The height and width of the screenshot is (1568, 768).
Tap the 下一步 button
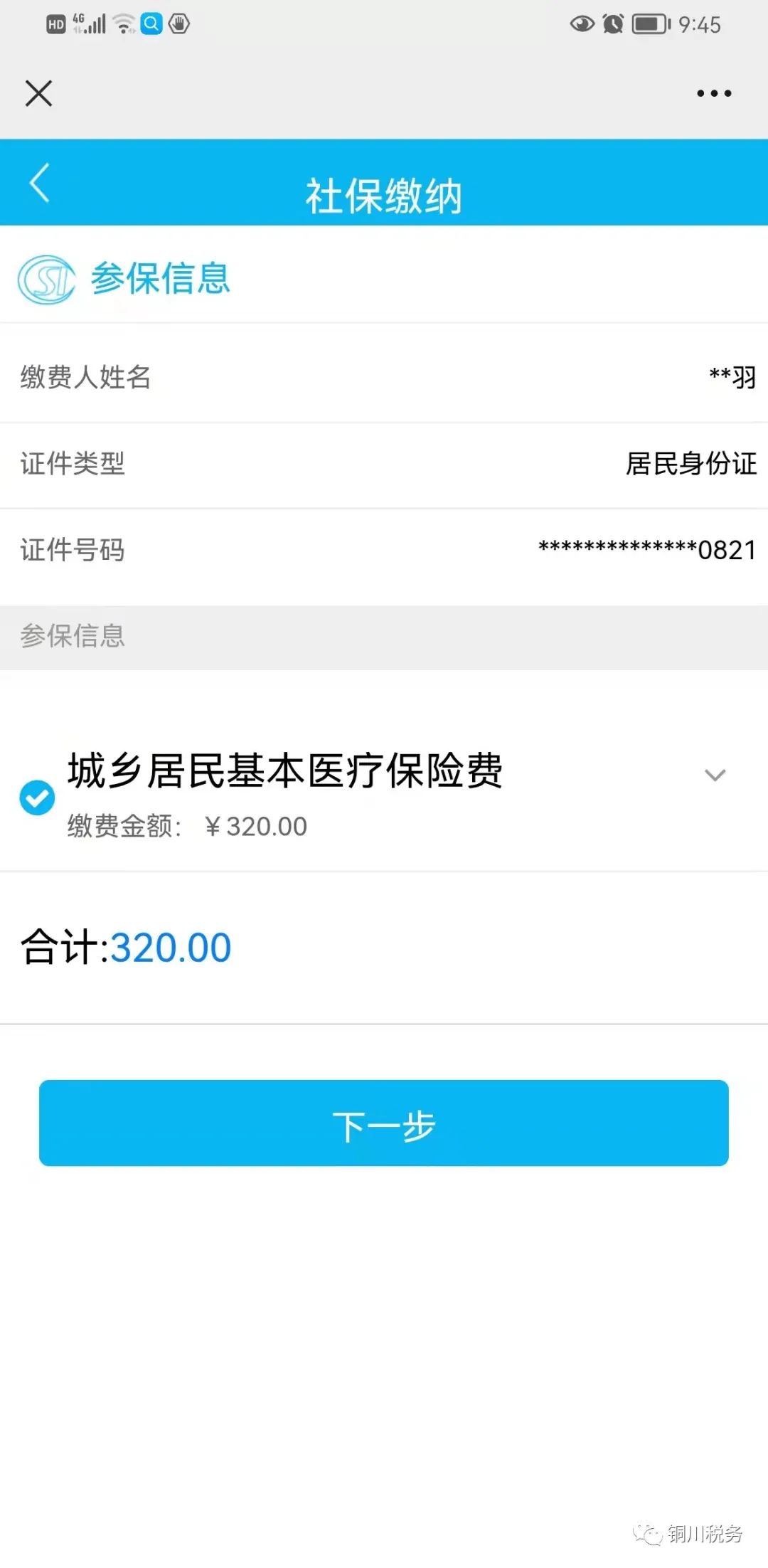(384, 1123)
